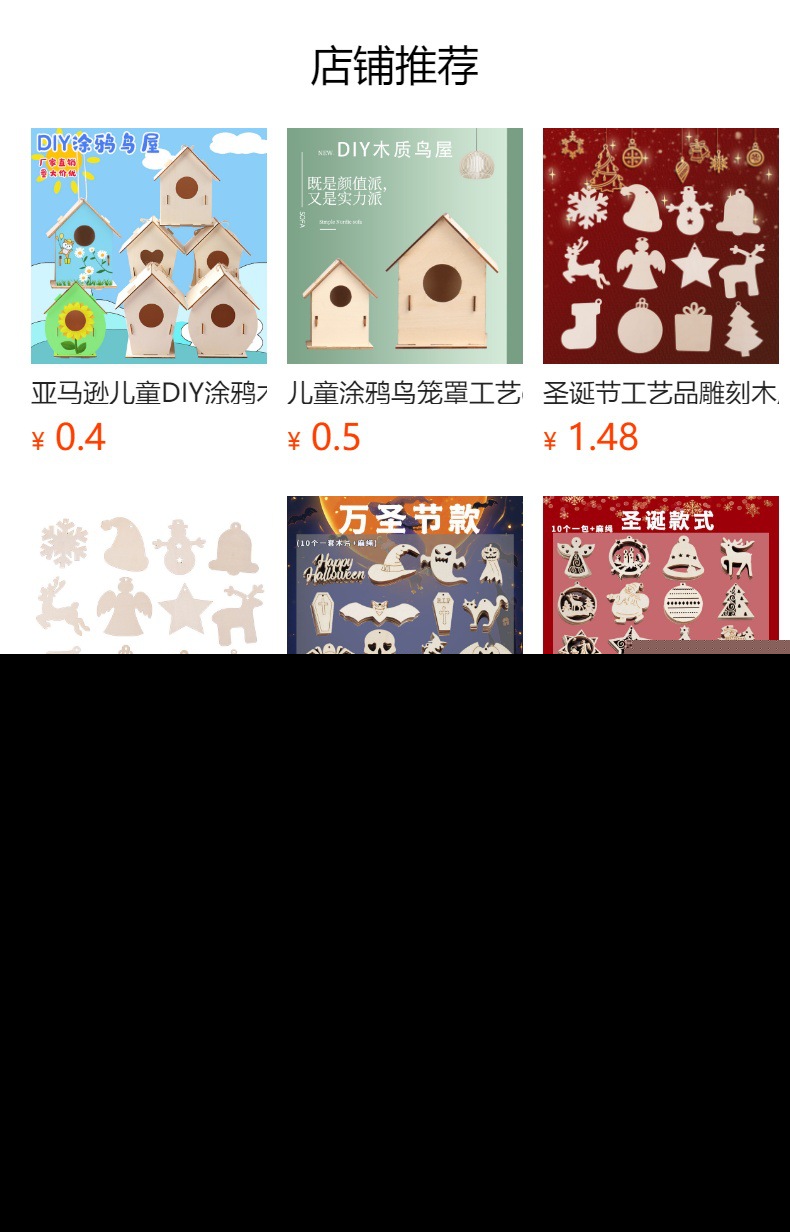Open the 亚马逊儿童DIY涂鸦 birdhouse product
This screenshot has height=1232, width=790.
click(148, 246)
